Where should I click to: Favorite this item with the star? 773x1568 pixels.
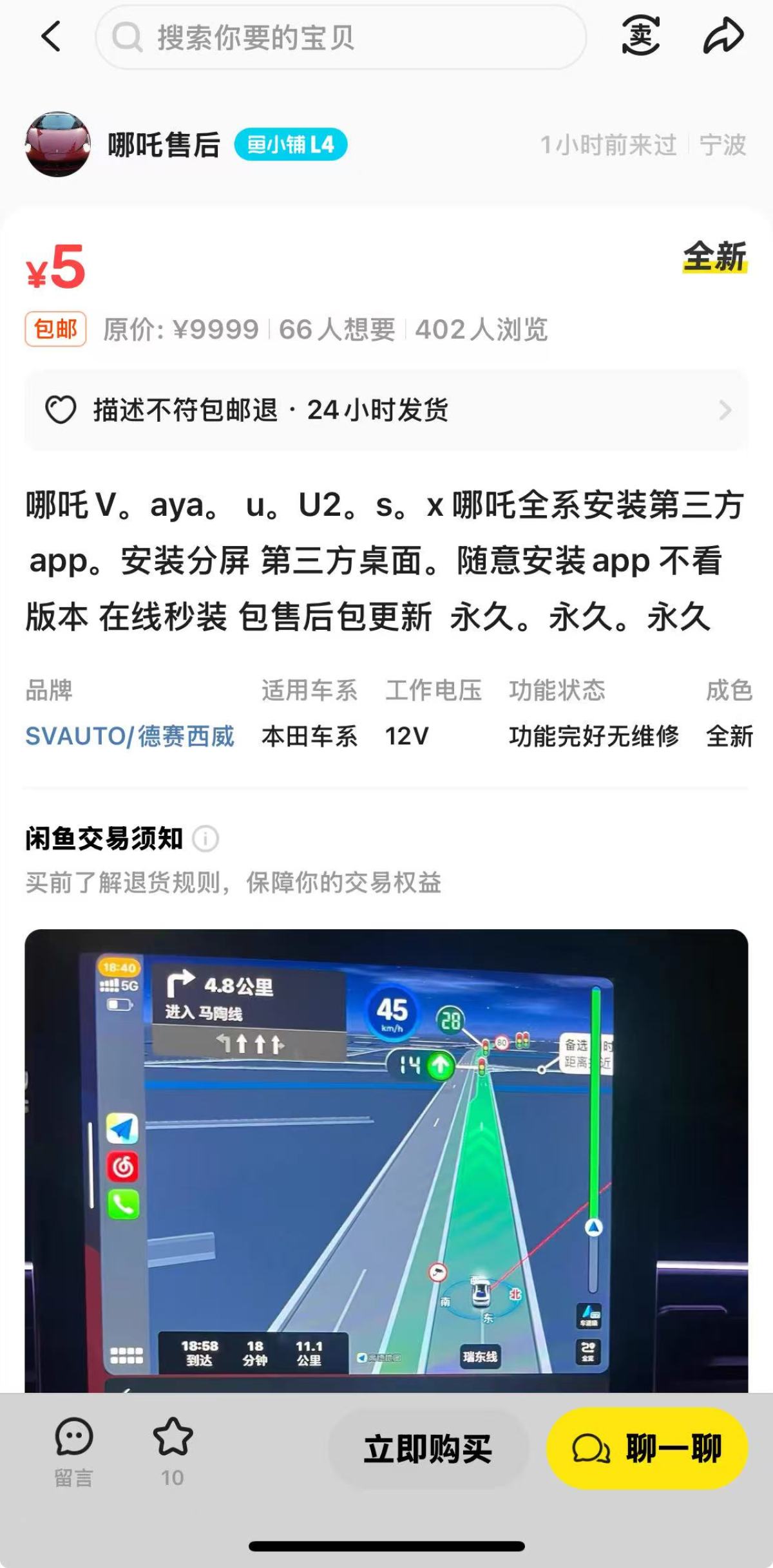coord(173,1451)
